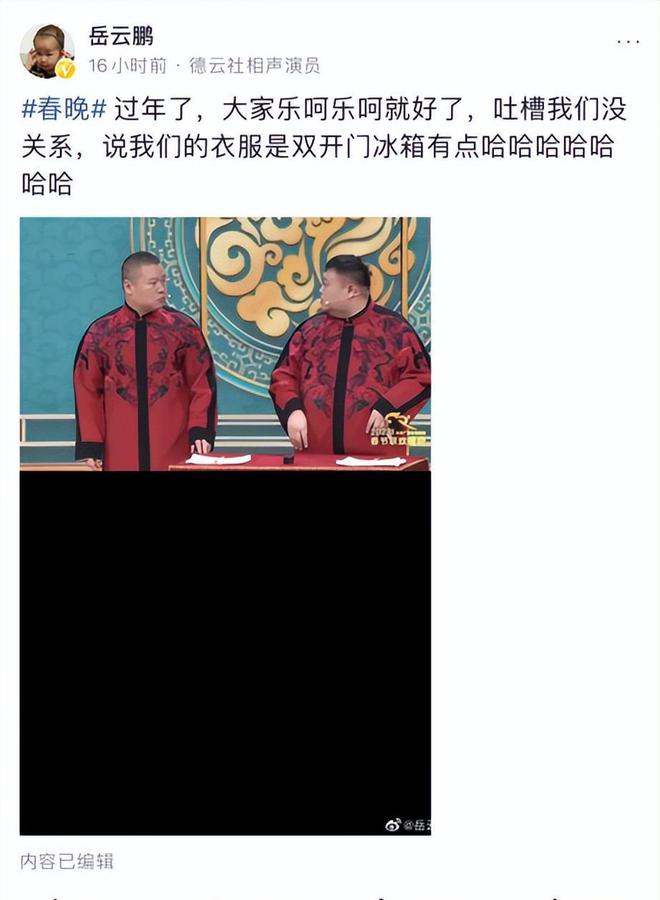
Task: Tap the username 岳云鹏
Action: pyautogui.click(x=121, y=36)
